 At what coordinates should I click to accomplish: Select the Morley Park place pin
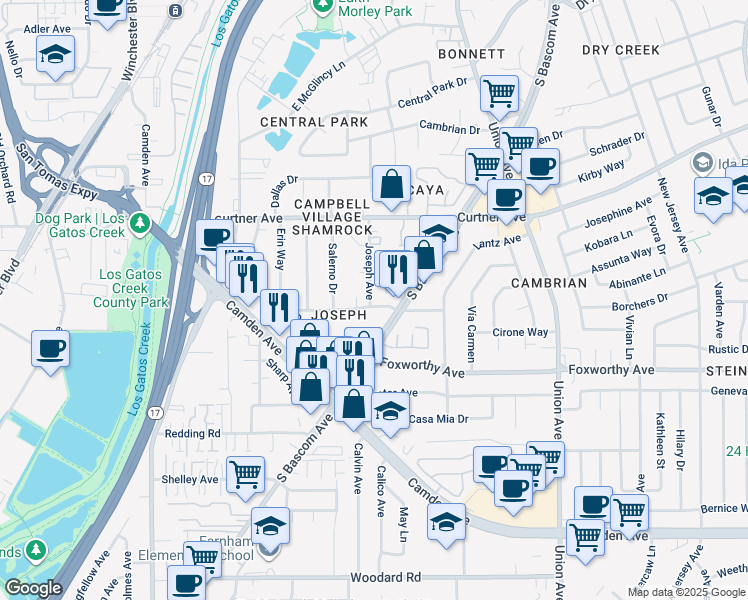323,6
